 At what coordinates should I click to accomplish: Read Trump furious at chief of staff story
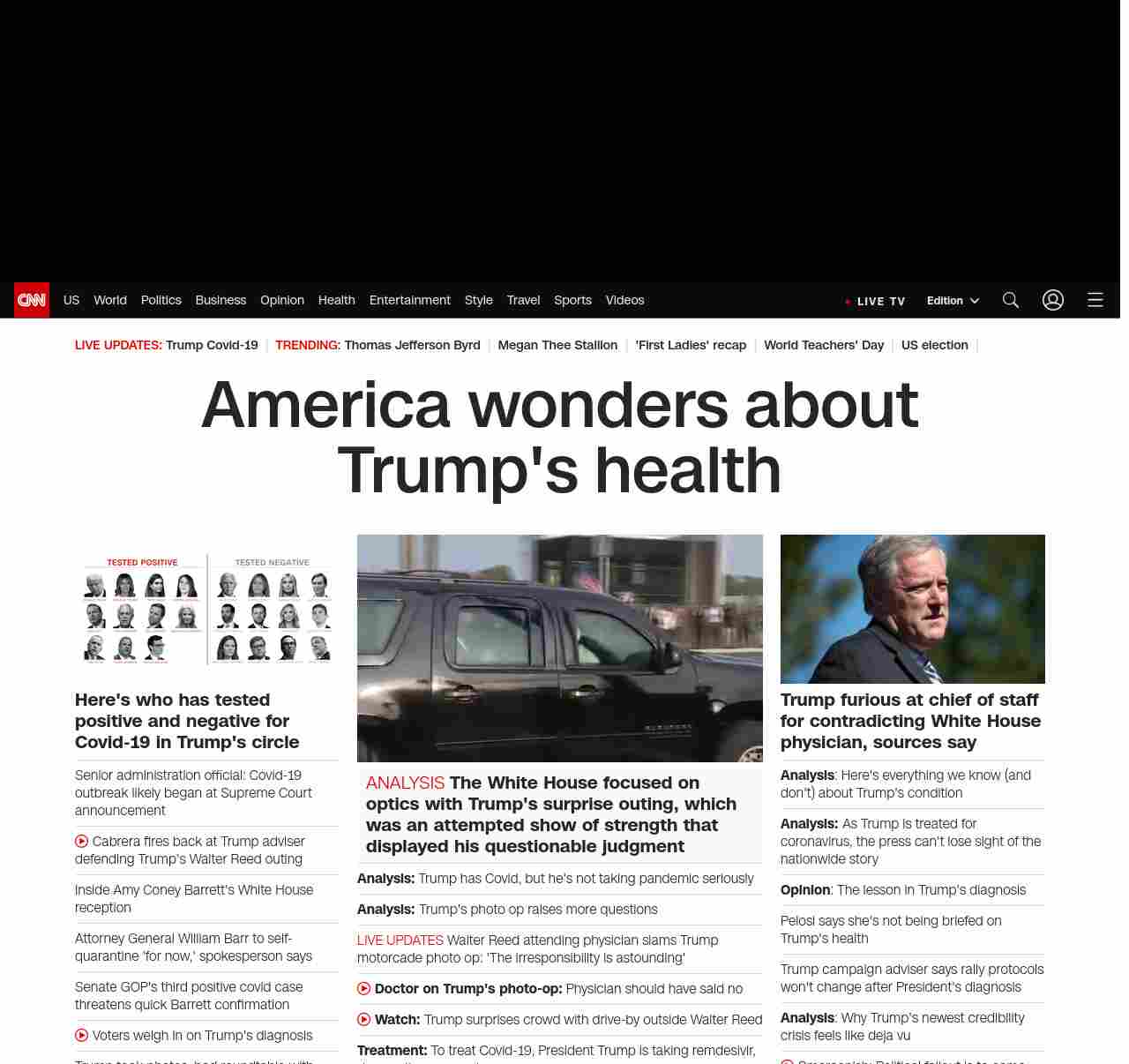910,721
